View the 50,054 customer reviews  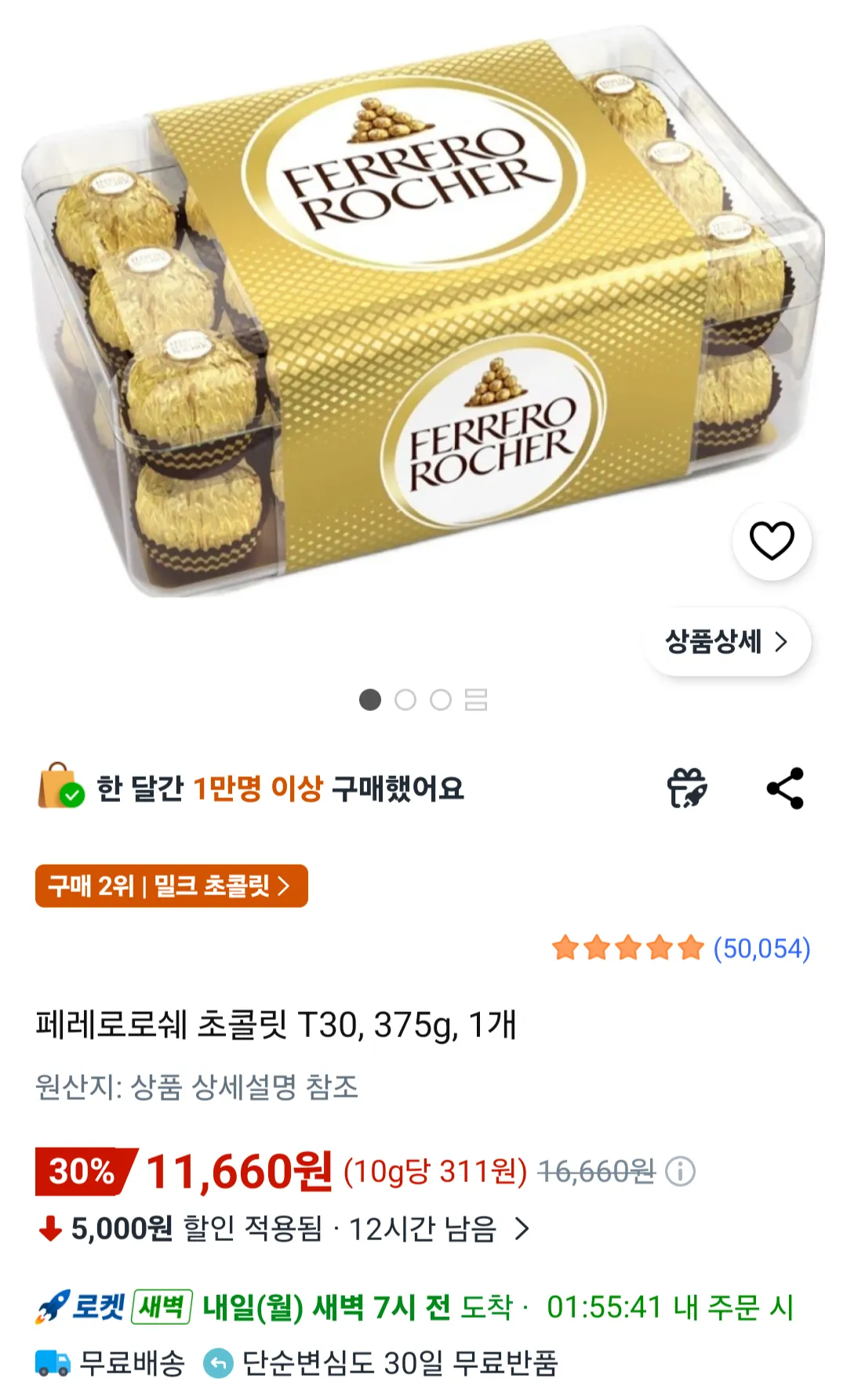coord(761,948)
